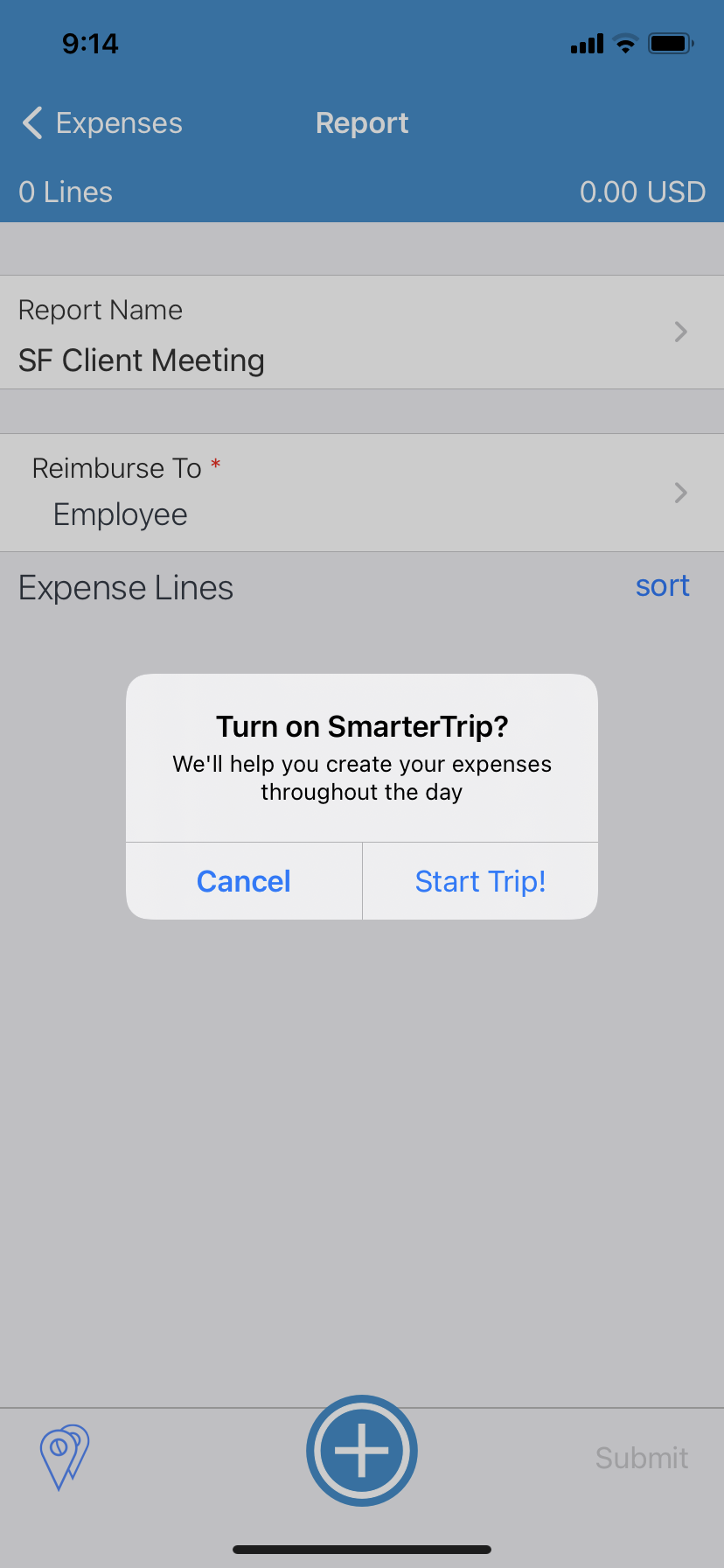Open the SmarterTrip location pin icon

point(64,1456)
